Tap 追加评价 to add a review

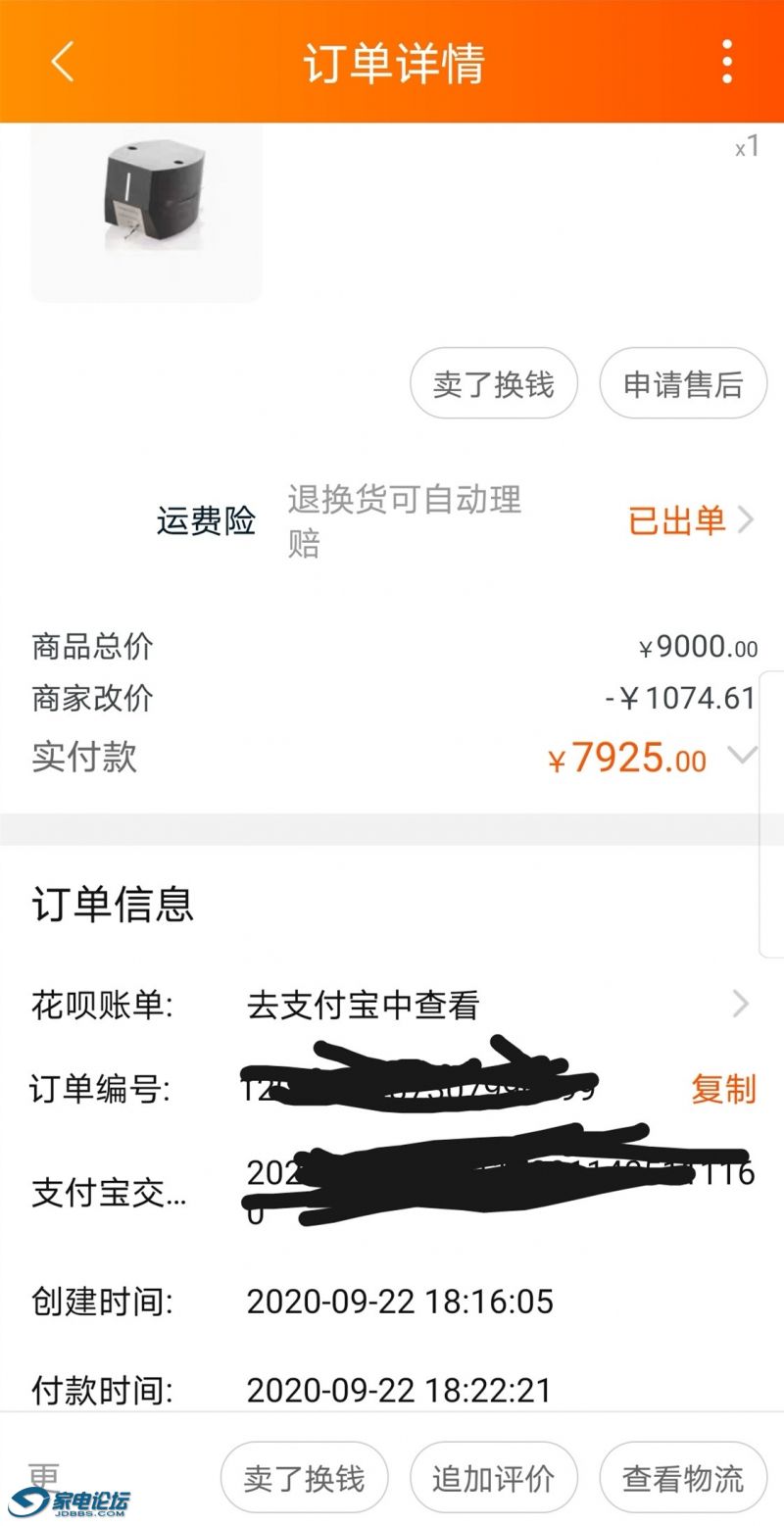coord(493,1478)
